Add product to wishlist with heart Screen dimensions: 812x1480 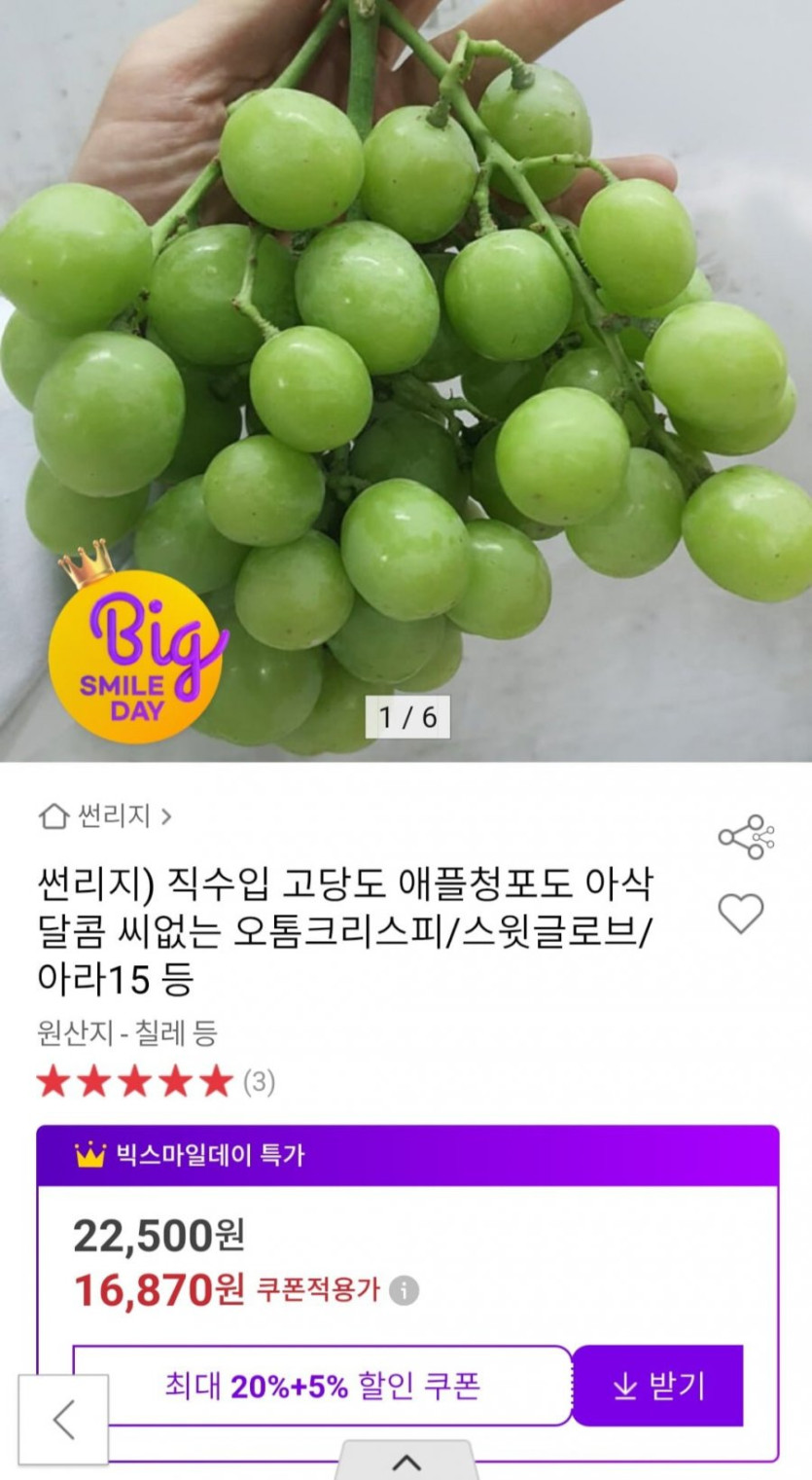pyautogui.click(x=741, y=914)
